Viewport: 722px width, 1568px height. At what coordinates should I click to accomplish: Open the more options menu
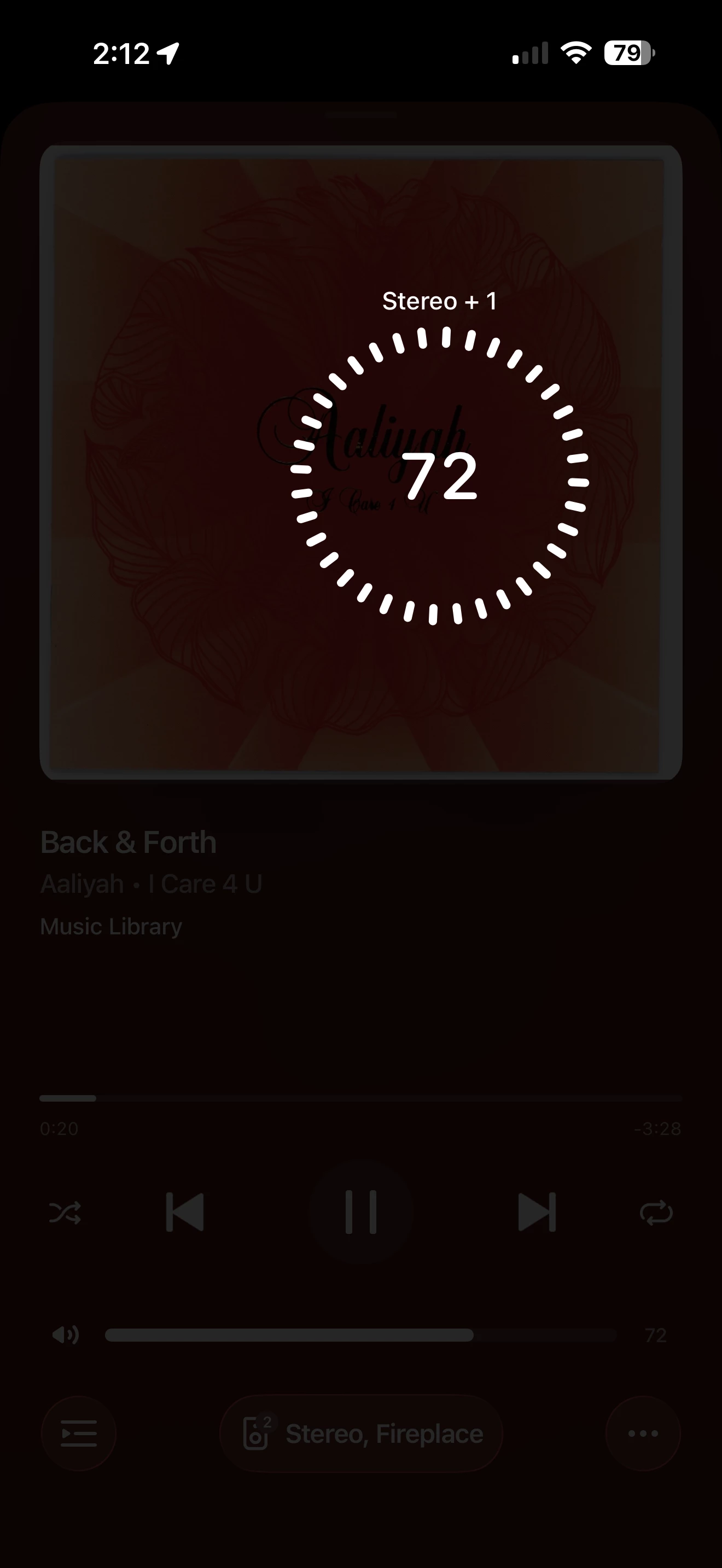643,1434
